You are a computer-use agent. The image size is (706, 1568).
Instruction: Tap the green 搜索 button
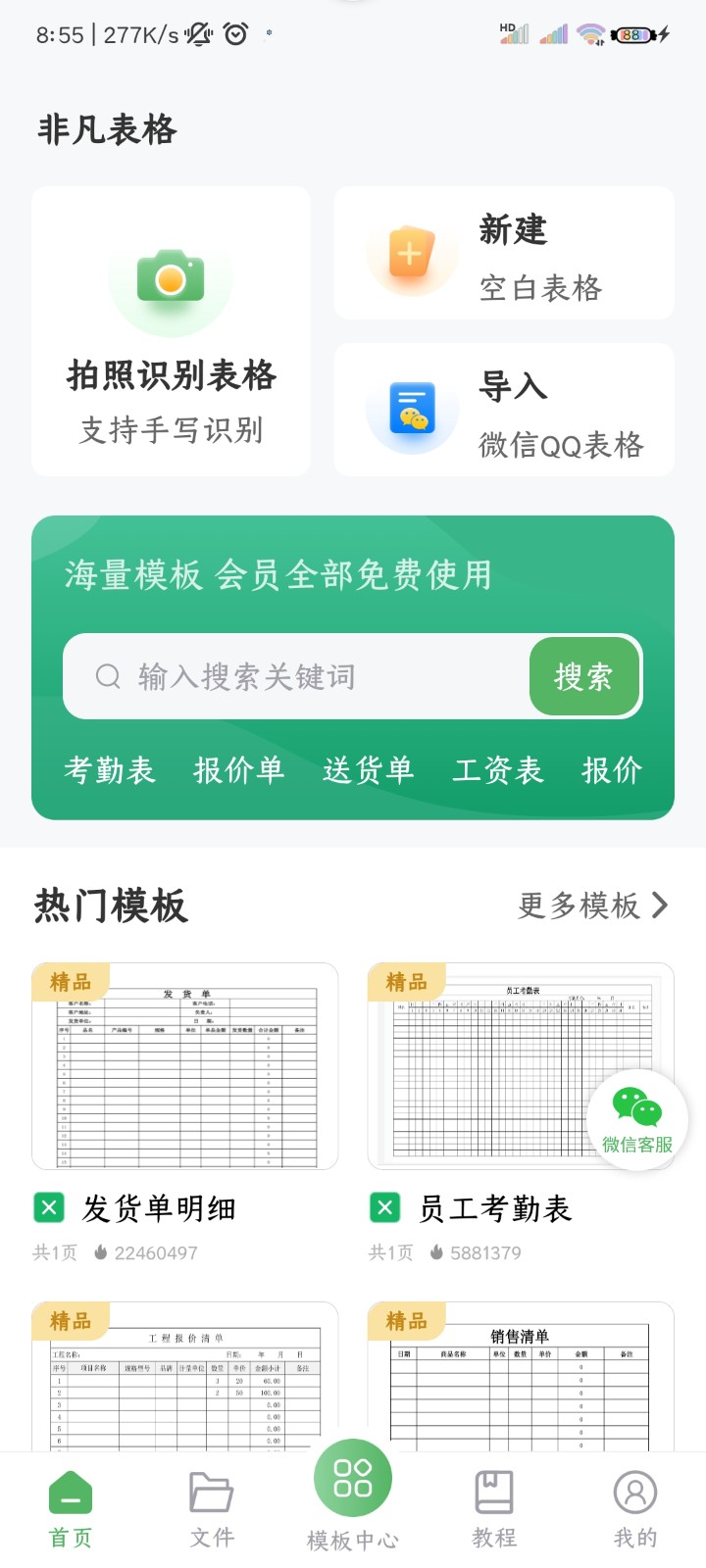tap(584, 676)
